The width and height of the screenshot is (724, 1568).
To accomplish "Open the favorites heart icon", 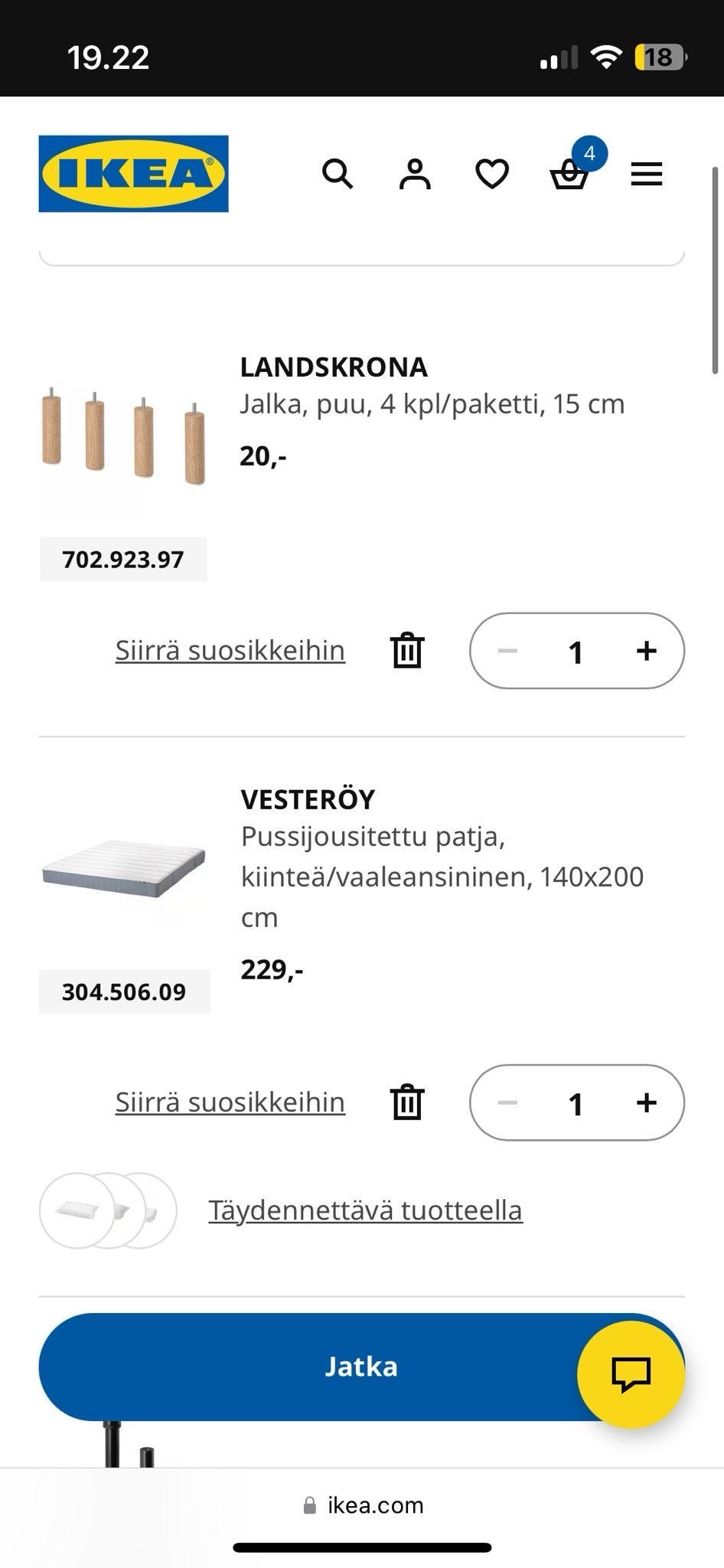I will coord(492,174).
